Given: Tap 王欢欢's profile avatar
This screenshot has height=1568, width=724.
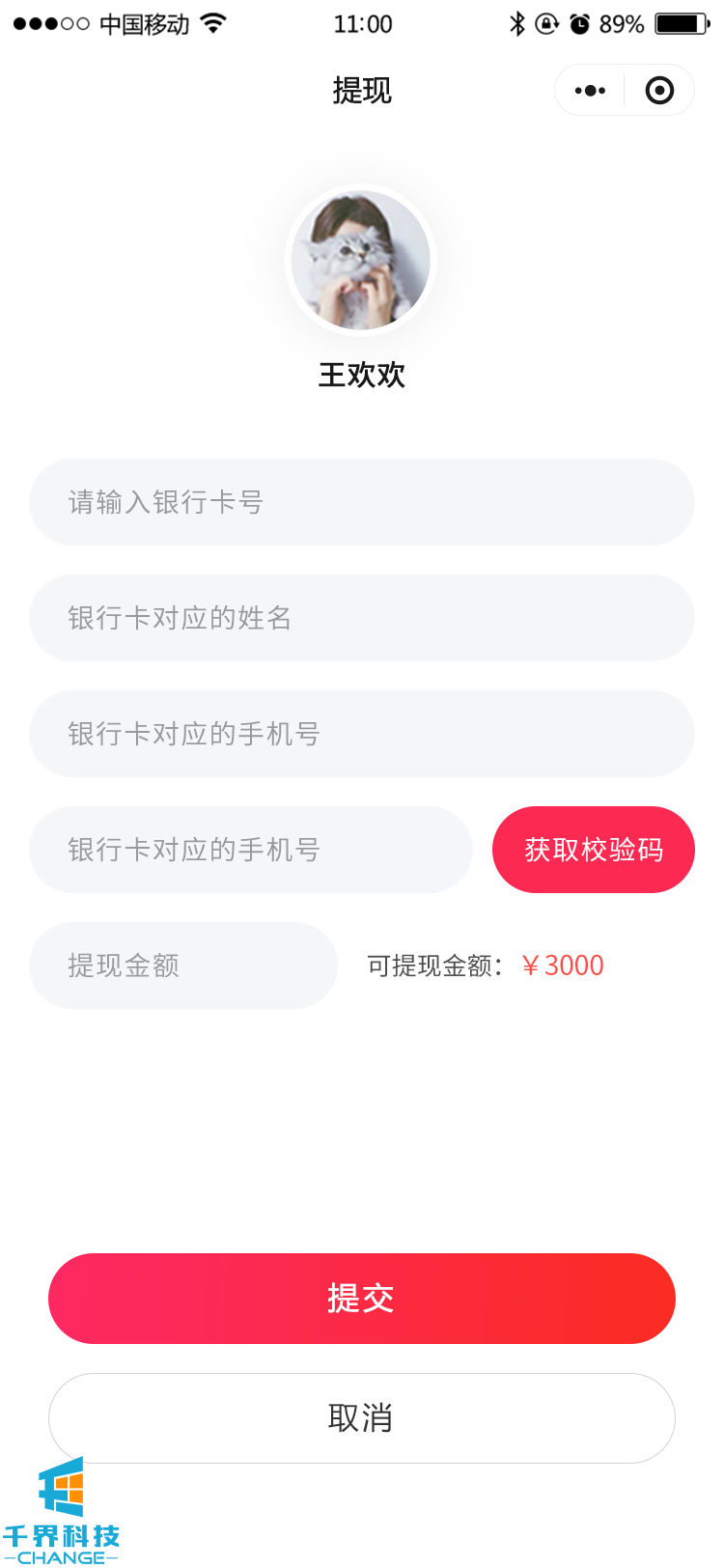Looking at the screenshot, I should pos(361,261).
